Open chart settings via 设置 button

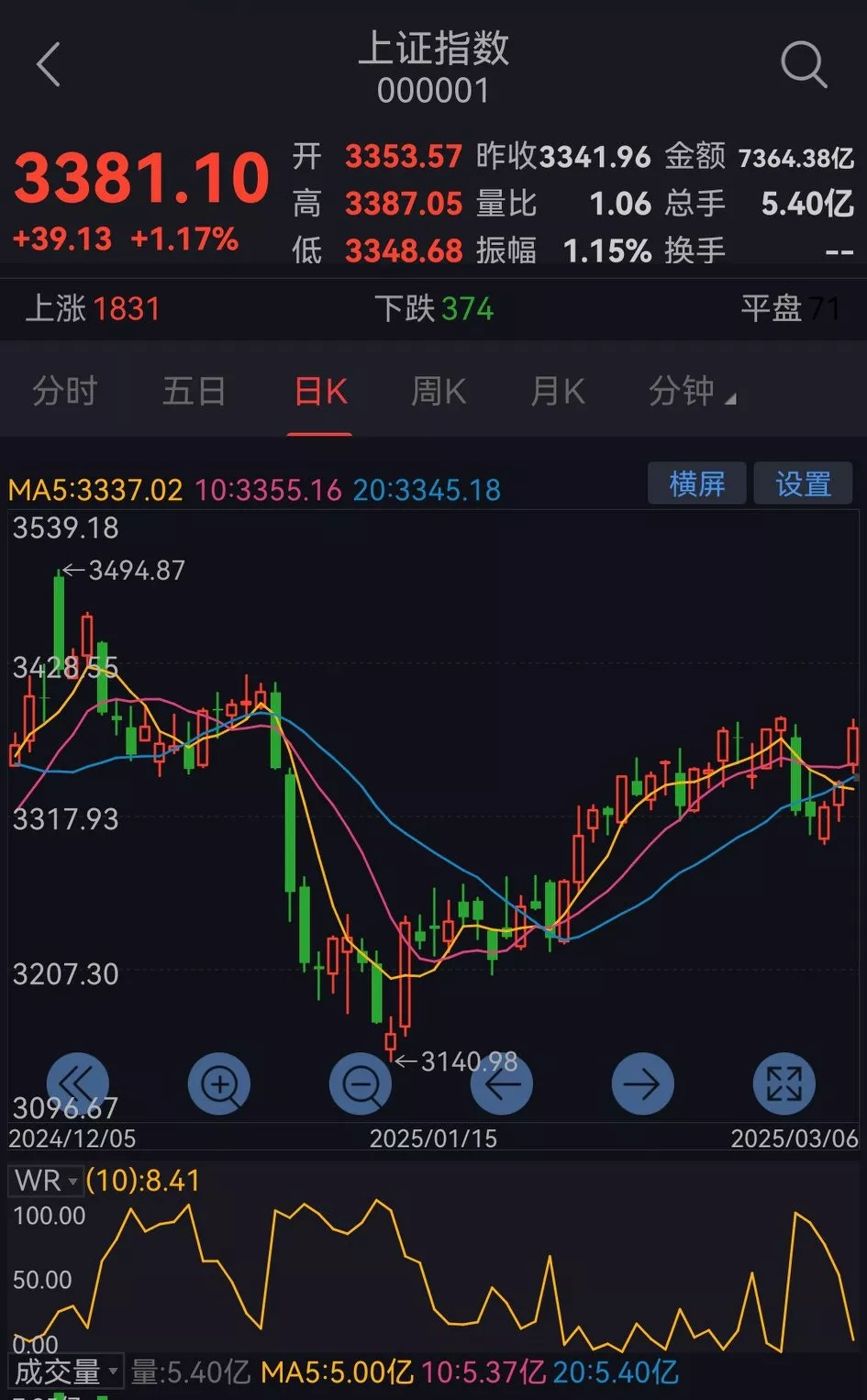point(802,483)
